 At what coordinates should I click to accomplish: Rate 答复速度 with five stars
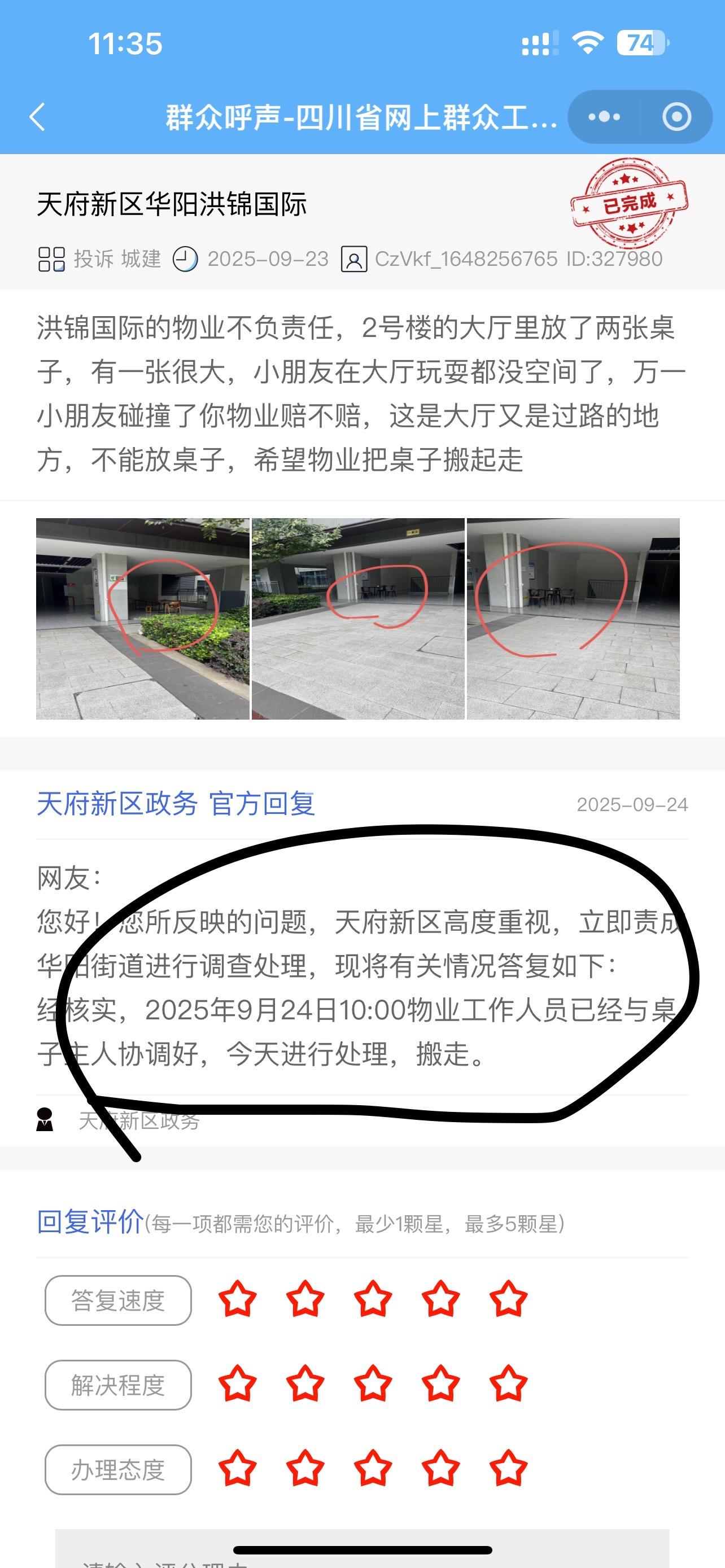(508, 1299)
